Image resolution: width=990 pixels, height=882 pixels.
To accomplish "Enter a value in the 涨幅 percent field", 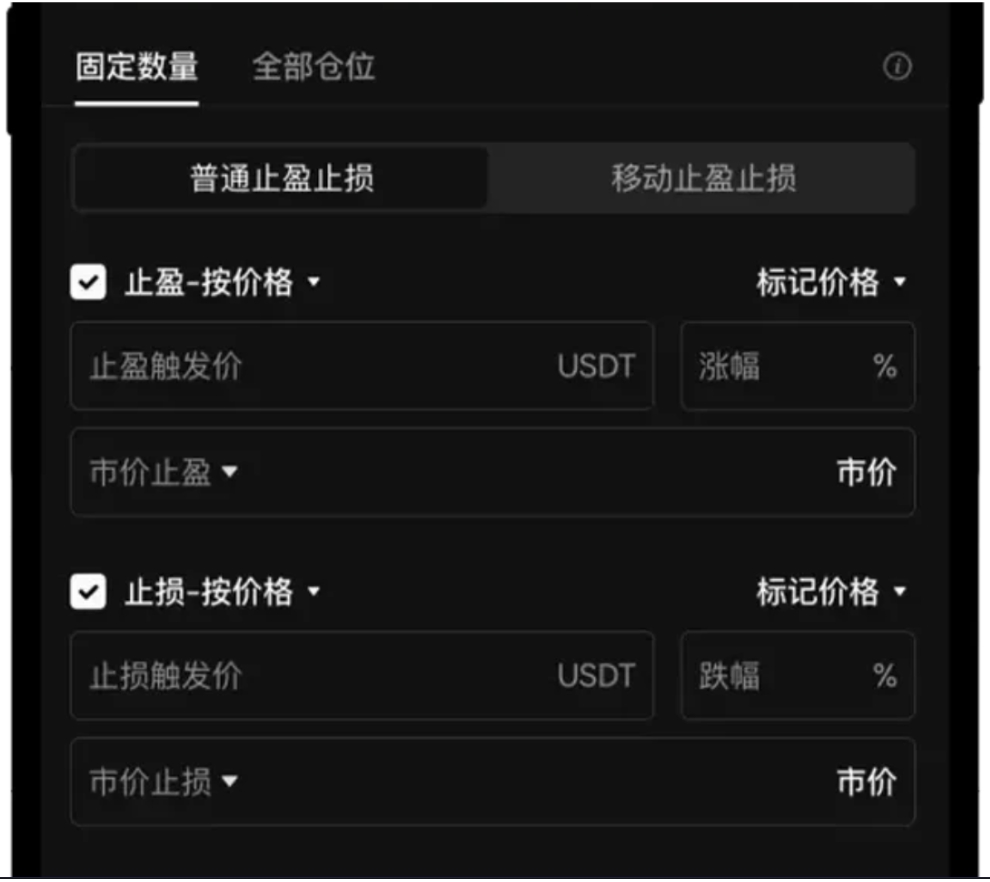I will [x=780, y=366].
